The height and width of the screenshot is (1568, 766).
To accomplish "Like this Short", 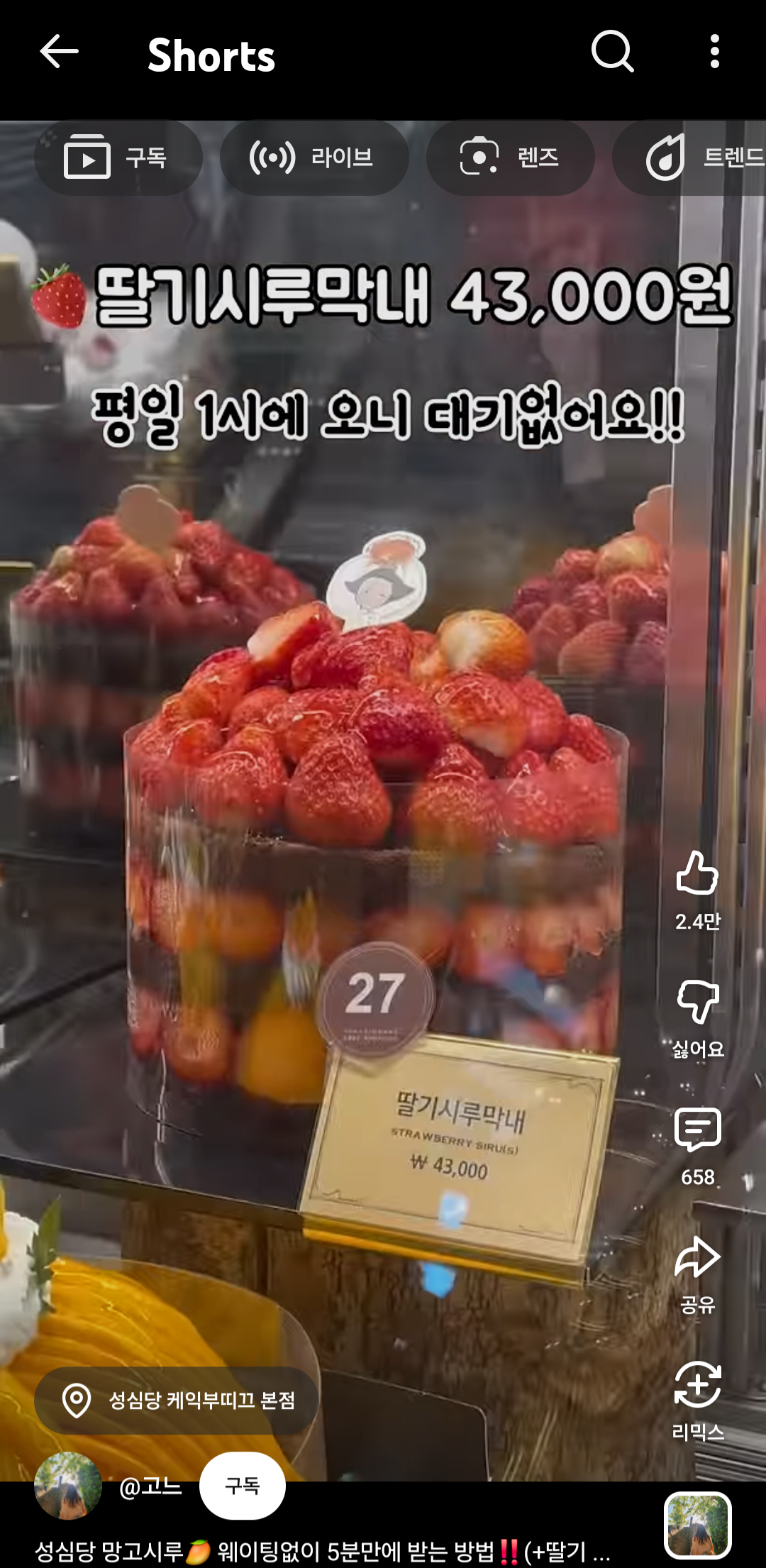I will pos(698,890).
